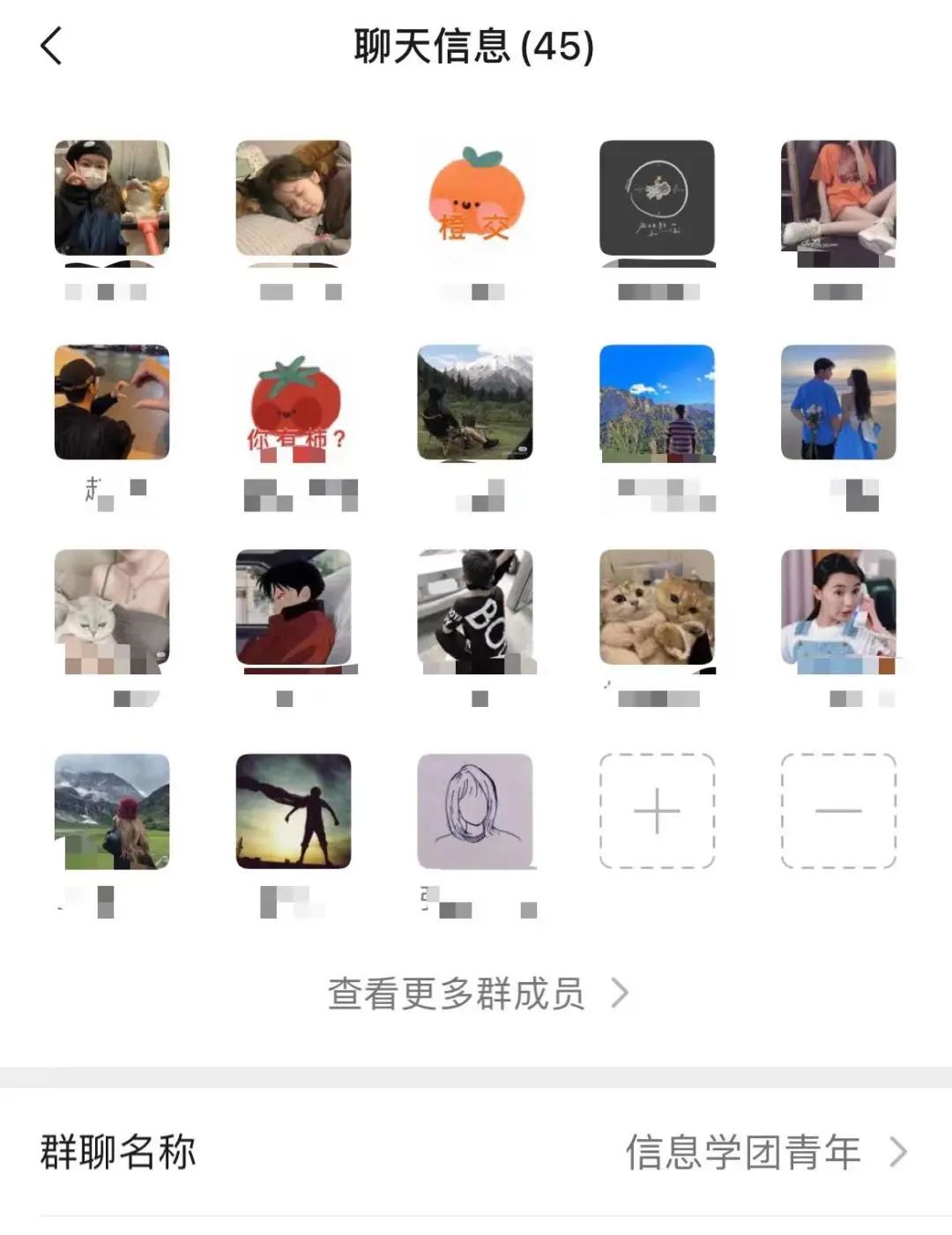Open the member with beach couple avatar
This screenshot has width=952, height=1235.
(x=838, y=402)
